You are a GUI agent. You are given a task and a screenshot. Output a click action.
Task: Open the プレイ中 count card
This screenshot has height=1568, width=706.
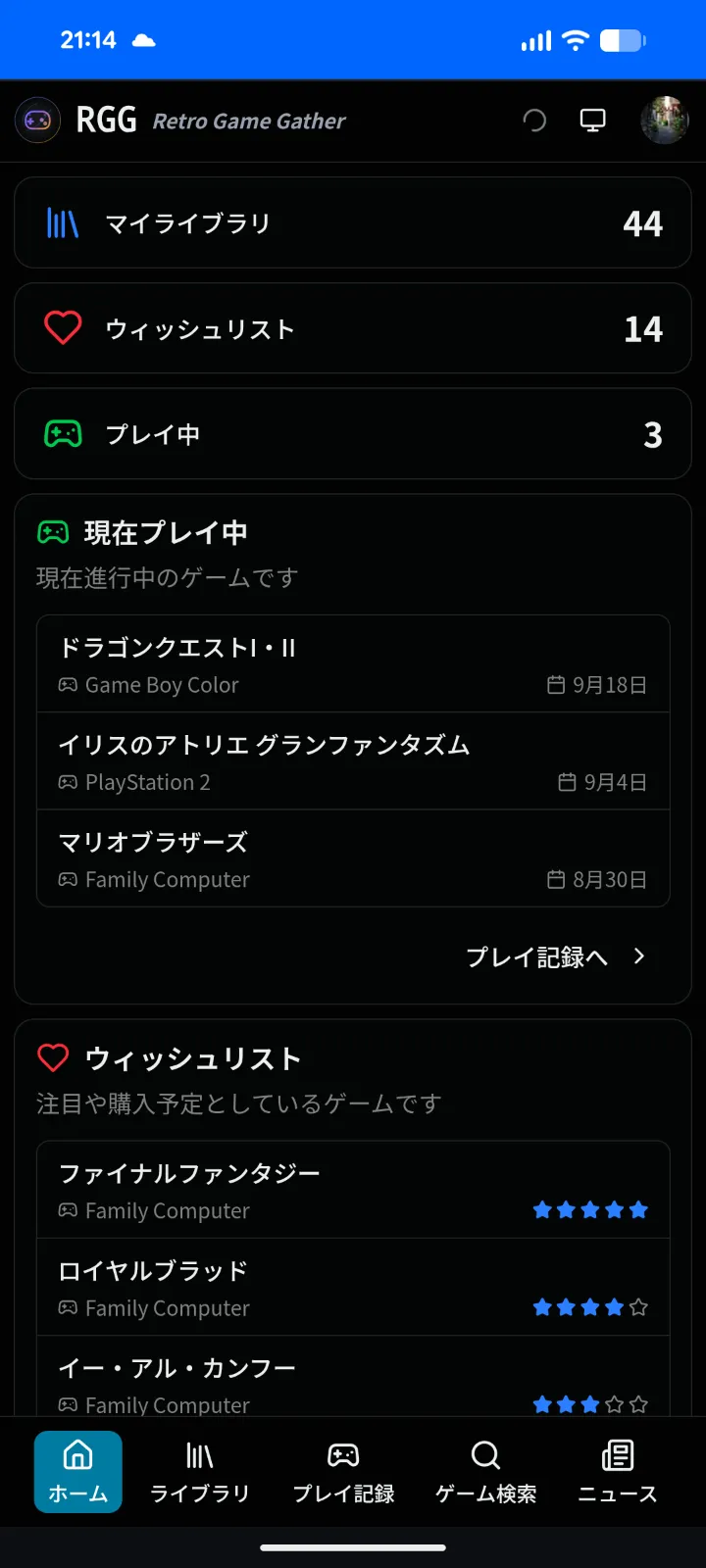[353, 434]
